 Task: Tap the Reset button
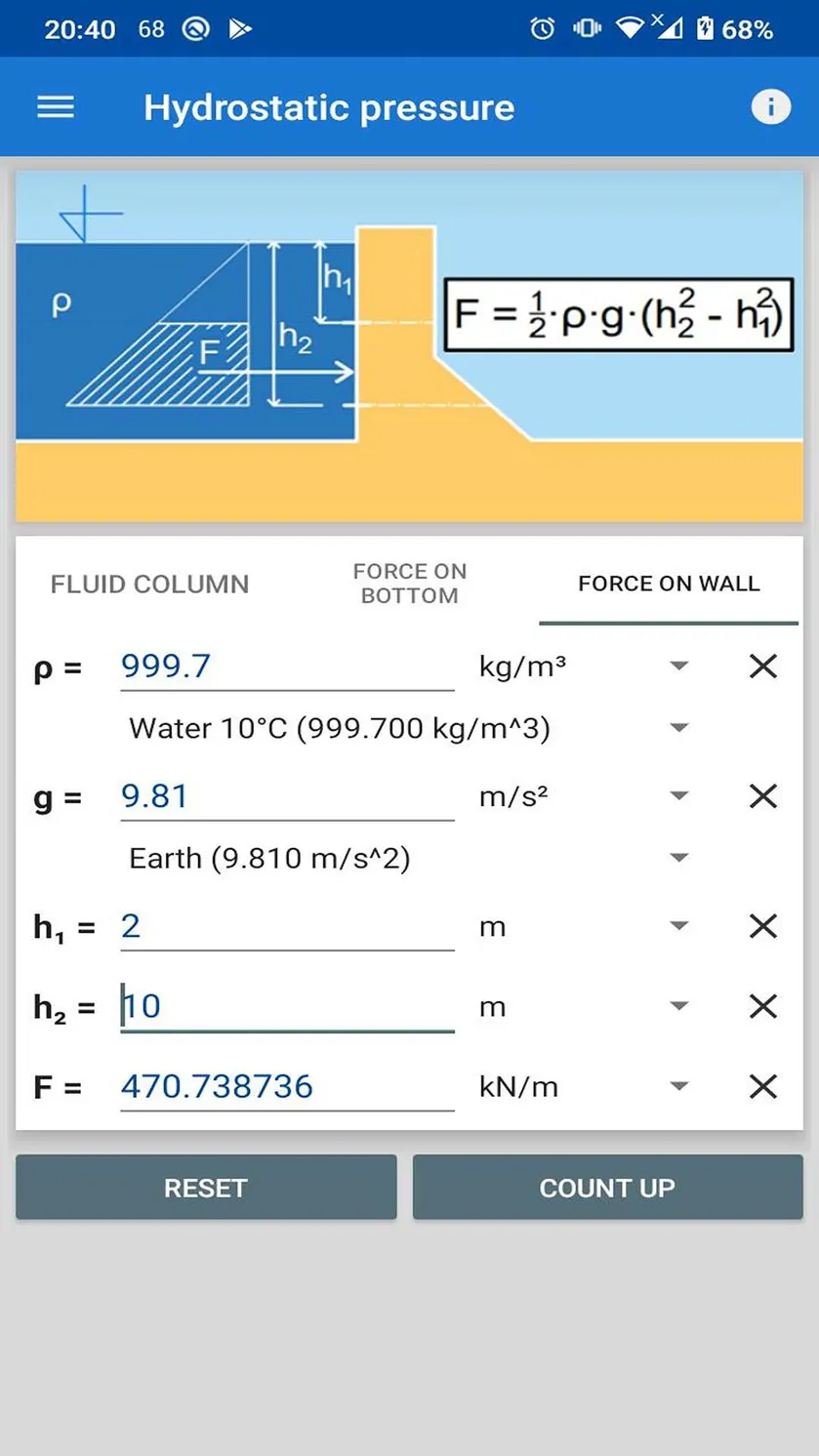206,1188
